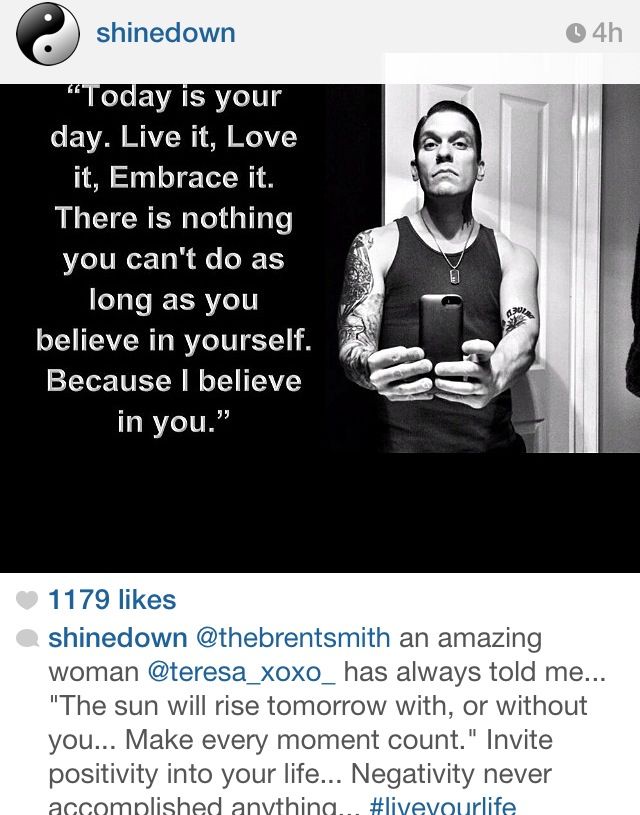Open the shinedown username in the caption
The image size is (640, 815).
point(117,638)
